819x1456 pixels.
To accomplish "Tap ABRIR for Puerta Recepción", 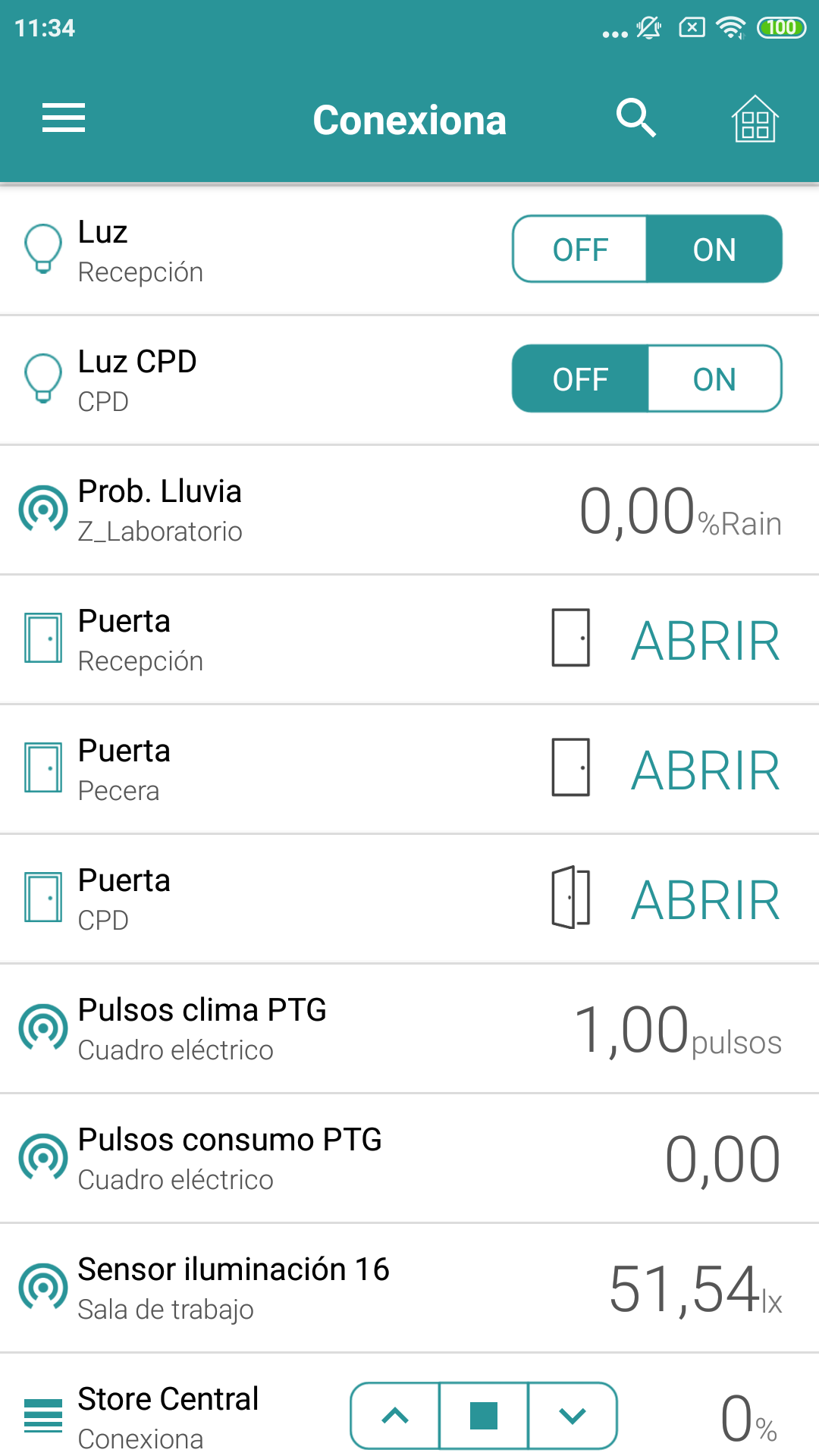I will (705, 641).
